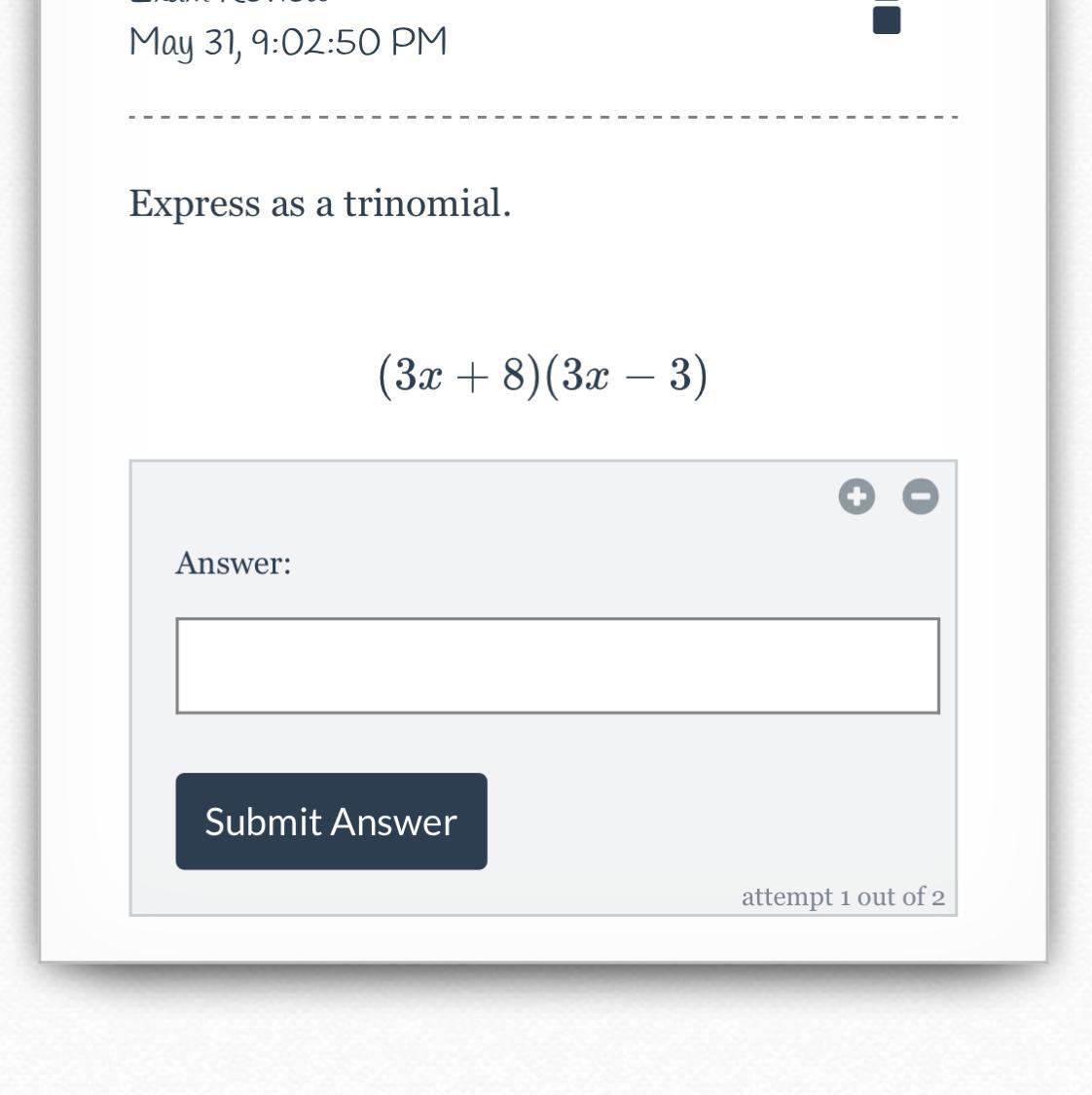Tap the plus icon to enlarge text
The height and width of the screenshot is (1095, 1092).
pyautogui.click(x=856, y=496)
